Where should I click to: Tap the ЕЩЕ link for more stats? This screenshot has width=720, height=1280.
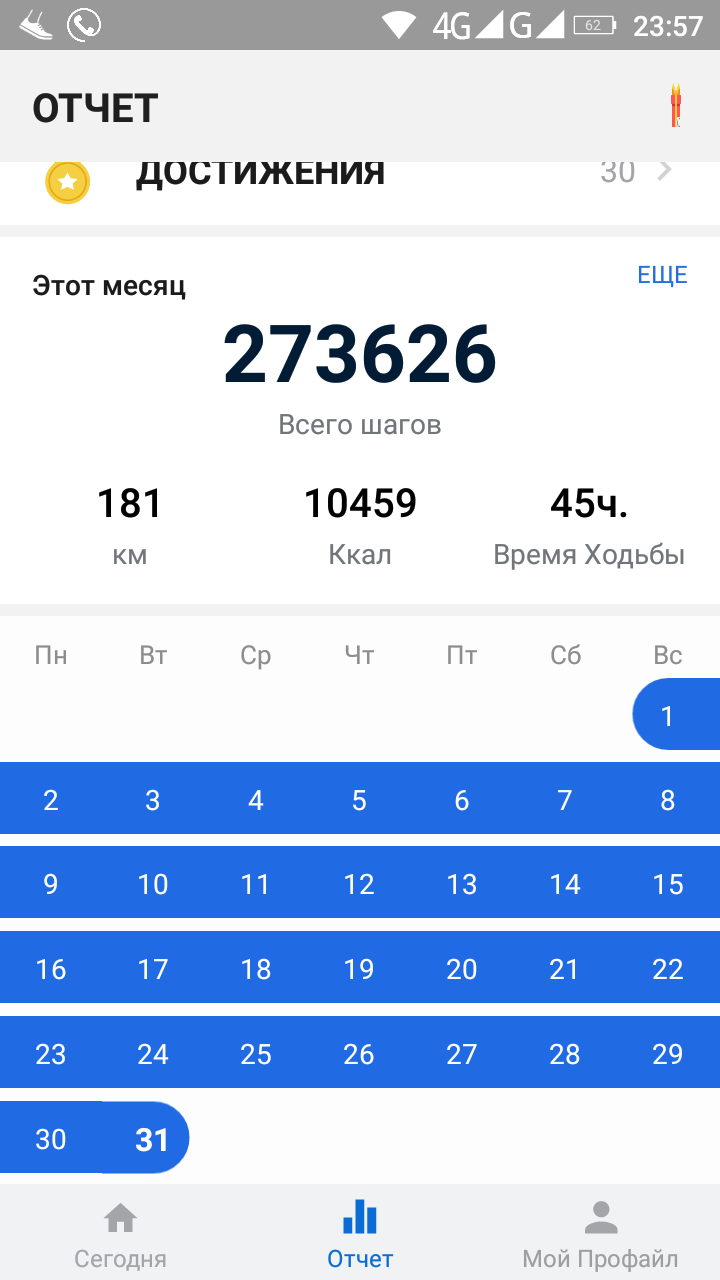coord(662,275)
